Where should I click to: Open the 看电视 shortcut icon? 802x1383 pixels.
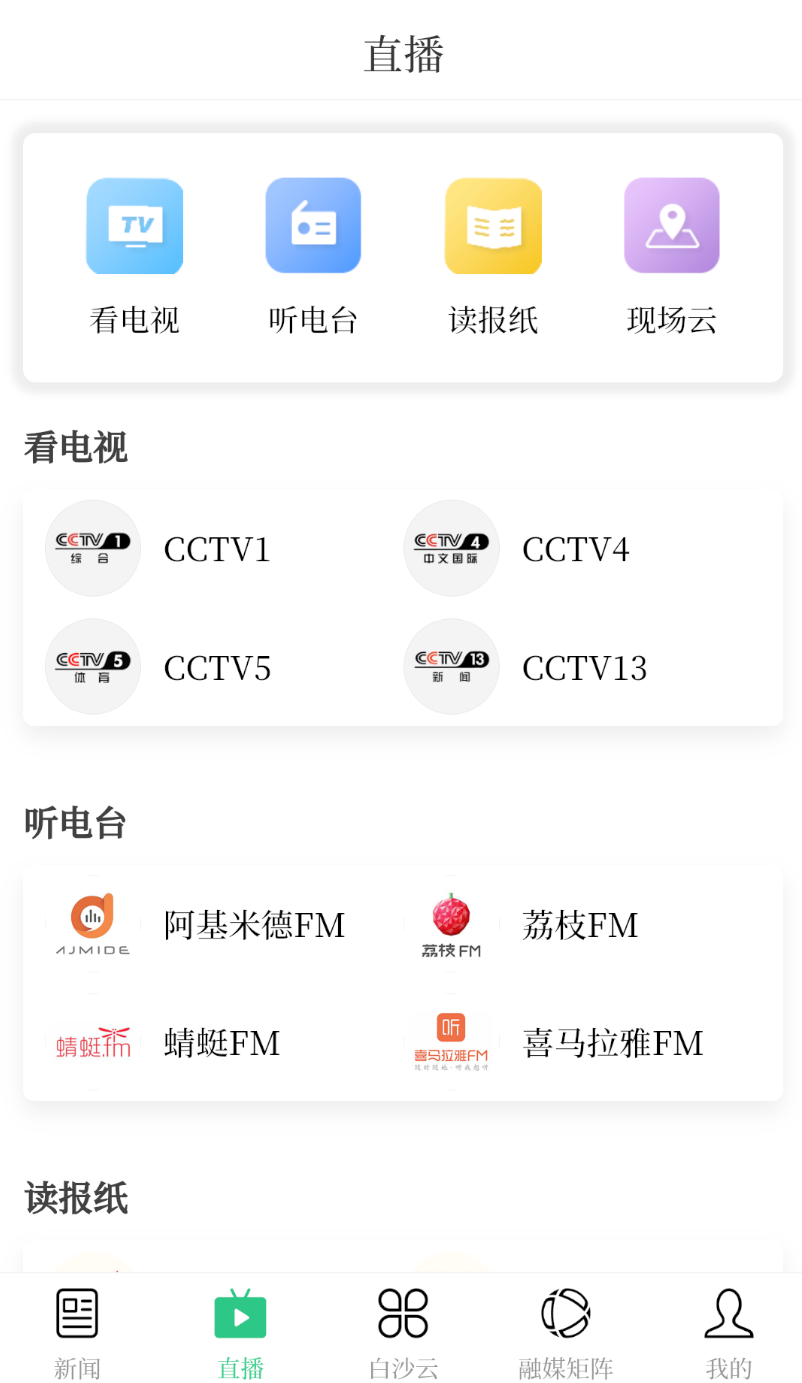[x=134, y=226]
